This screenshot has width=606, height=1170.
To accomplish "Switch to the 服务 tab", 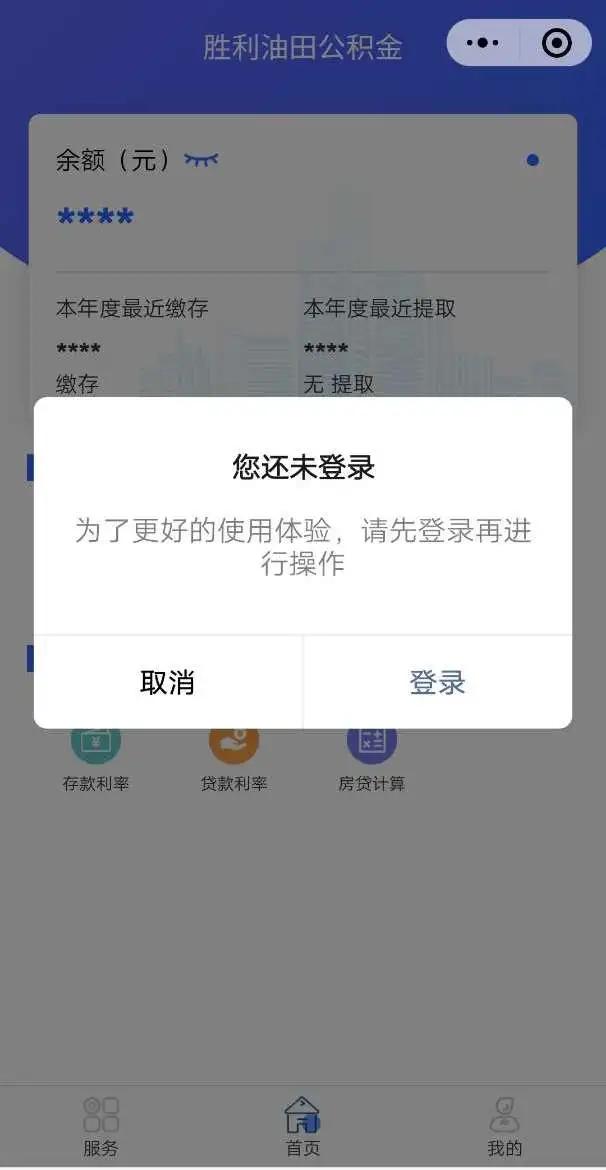I will tap(101, 1127).
